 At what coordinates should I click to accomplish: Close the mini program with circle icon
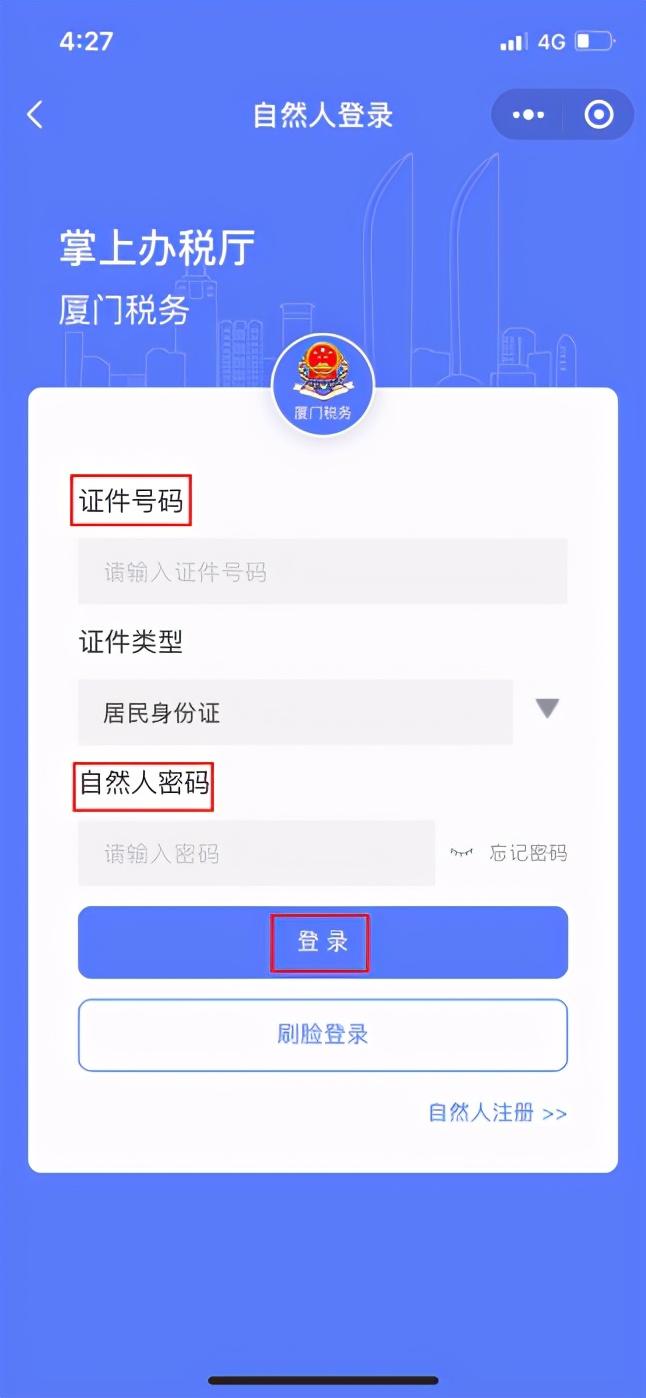point(598,115)
